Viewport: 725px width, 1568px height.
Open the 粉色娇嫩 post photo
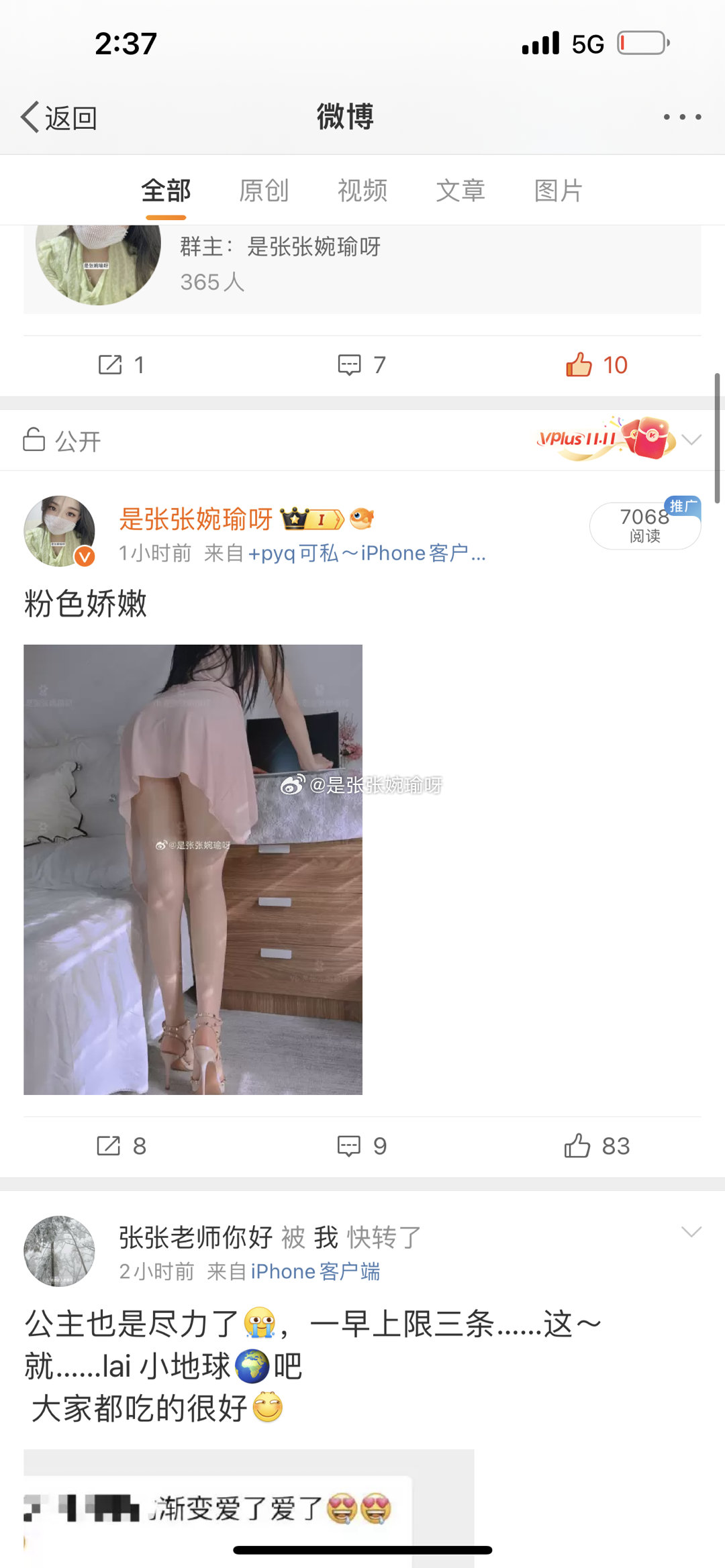click(193, 869)
